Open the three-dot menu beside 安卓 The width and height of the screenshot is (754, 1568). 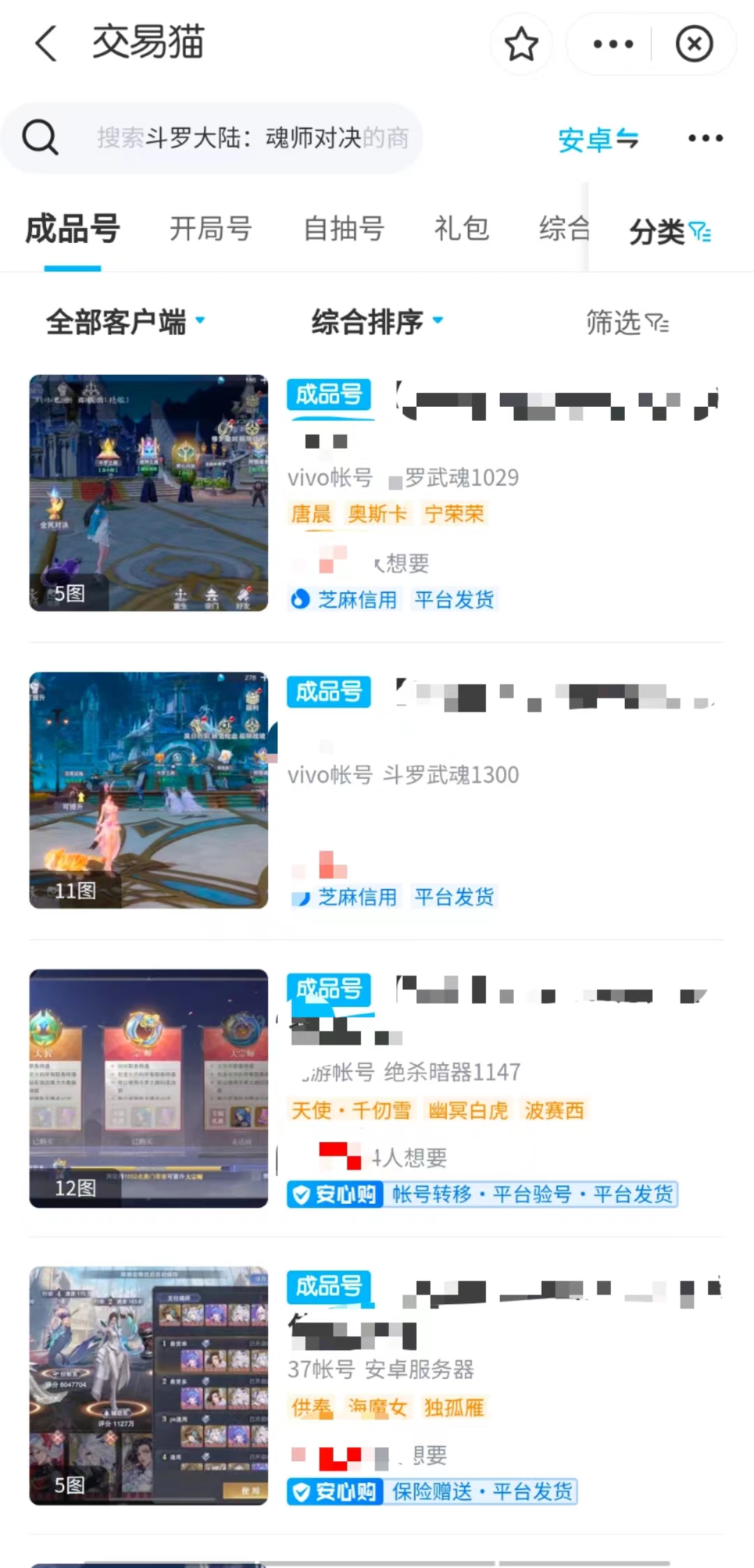pyautogui.click(x=705, y=138)
